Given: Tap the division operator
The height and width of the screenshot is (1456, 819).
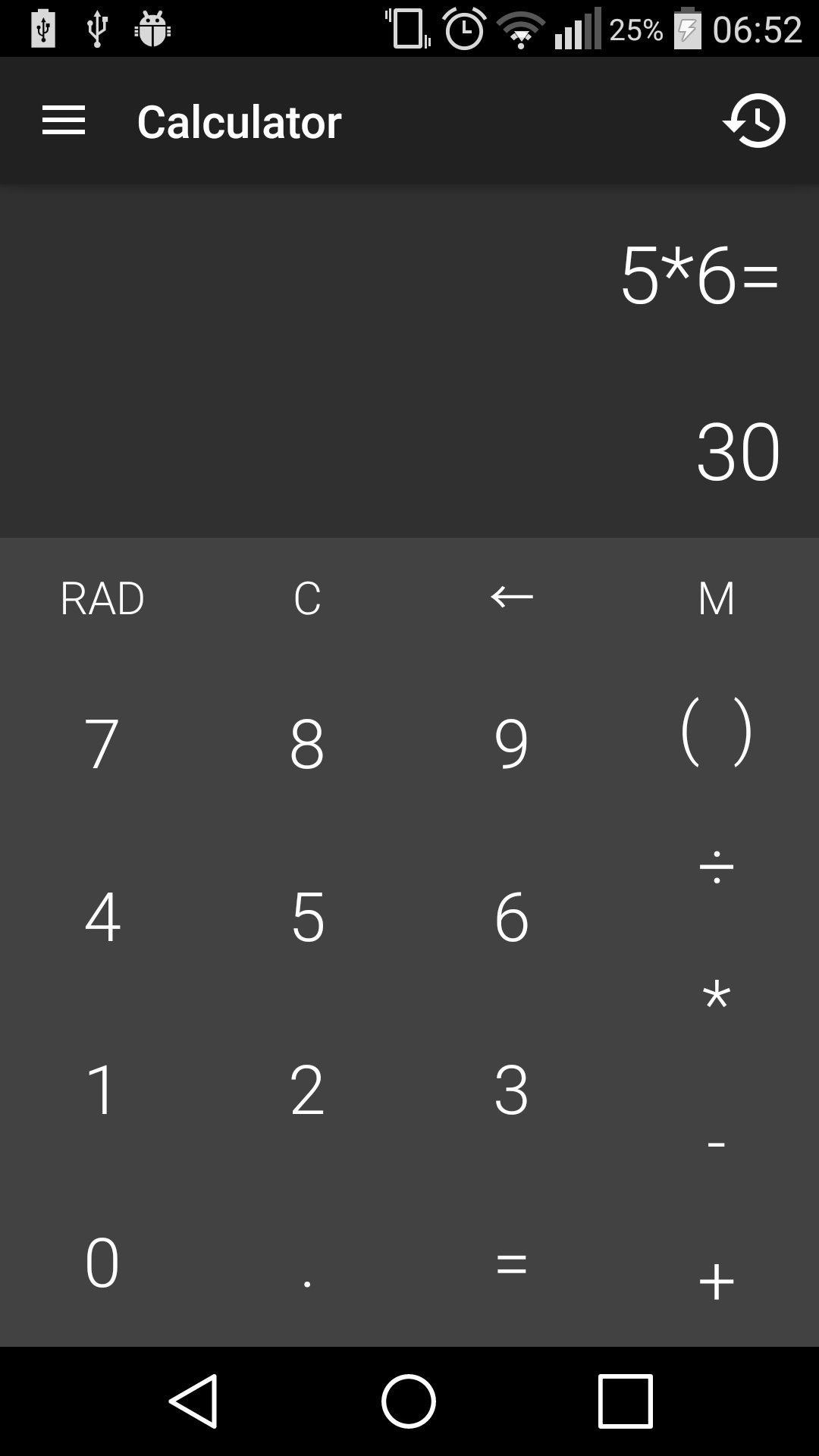Looking at the screenshot, I should tap(717, 867).
